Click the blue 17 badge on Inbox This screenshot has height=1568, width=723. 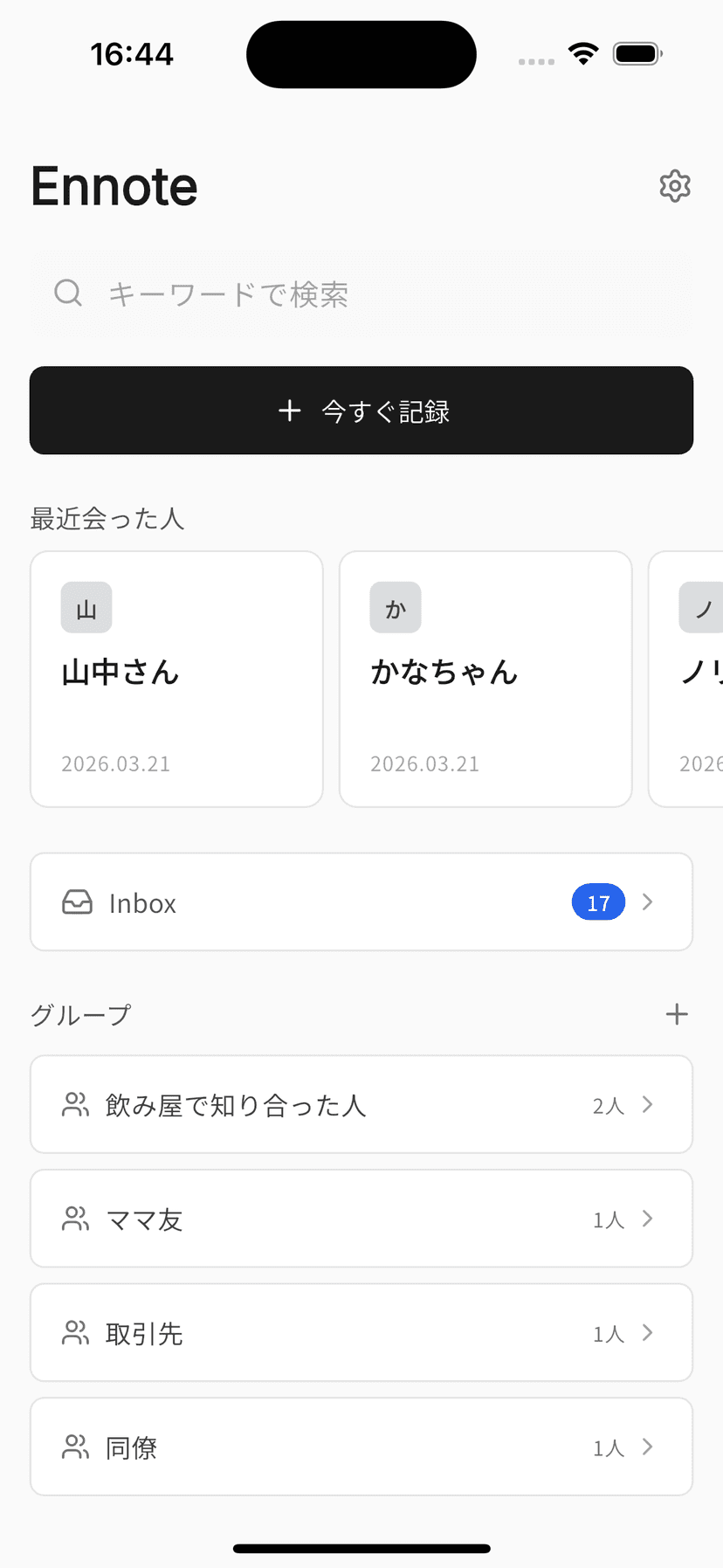pos(597,901)
